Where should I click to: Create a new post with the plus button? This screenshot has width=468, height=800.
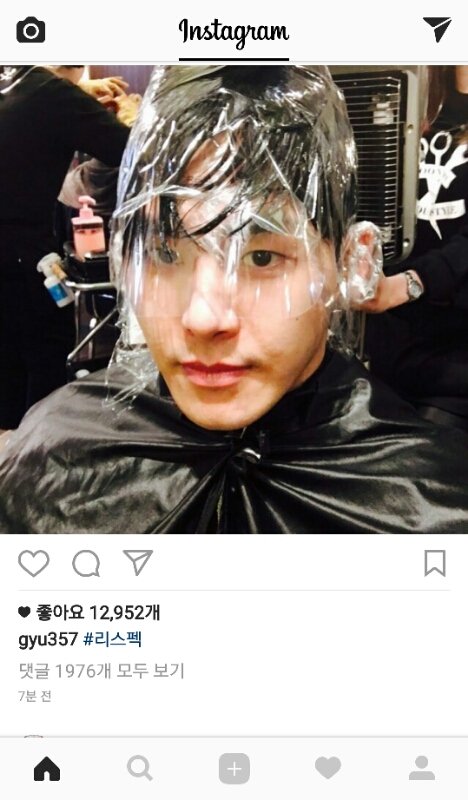pyautogui.click(x=234, y=768)
